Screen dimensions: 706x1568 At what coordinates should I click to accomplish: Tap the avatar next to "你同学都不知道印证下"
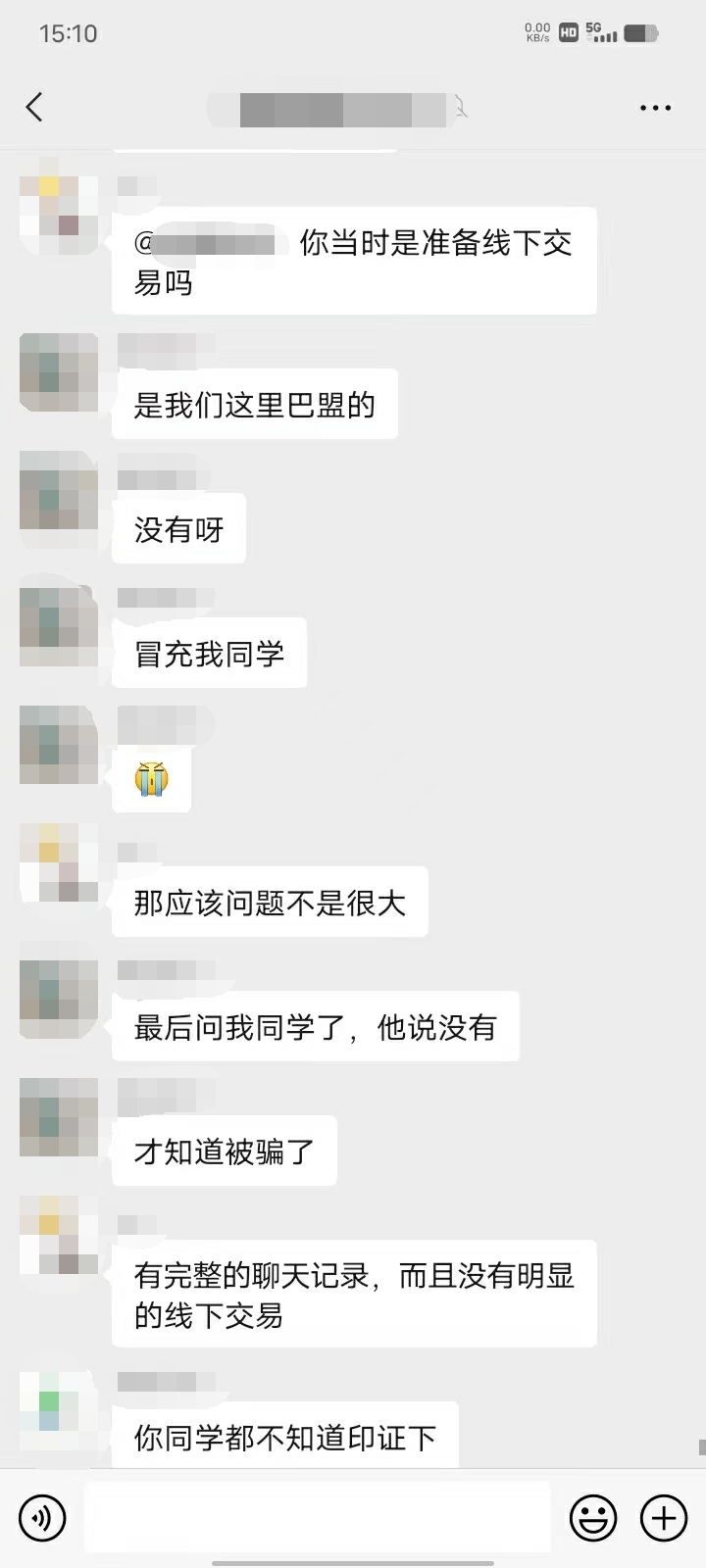click(59, 1409)
